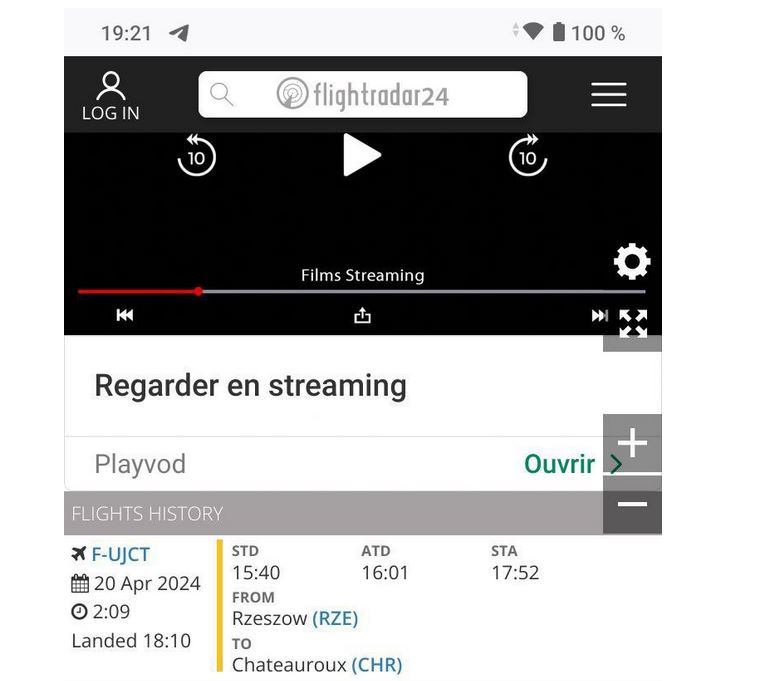Skip forward 10 seconds
771x681 pixels.
coord(528,155)
